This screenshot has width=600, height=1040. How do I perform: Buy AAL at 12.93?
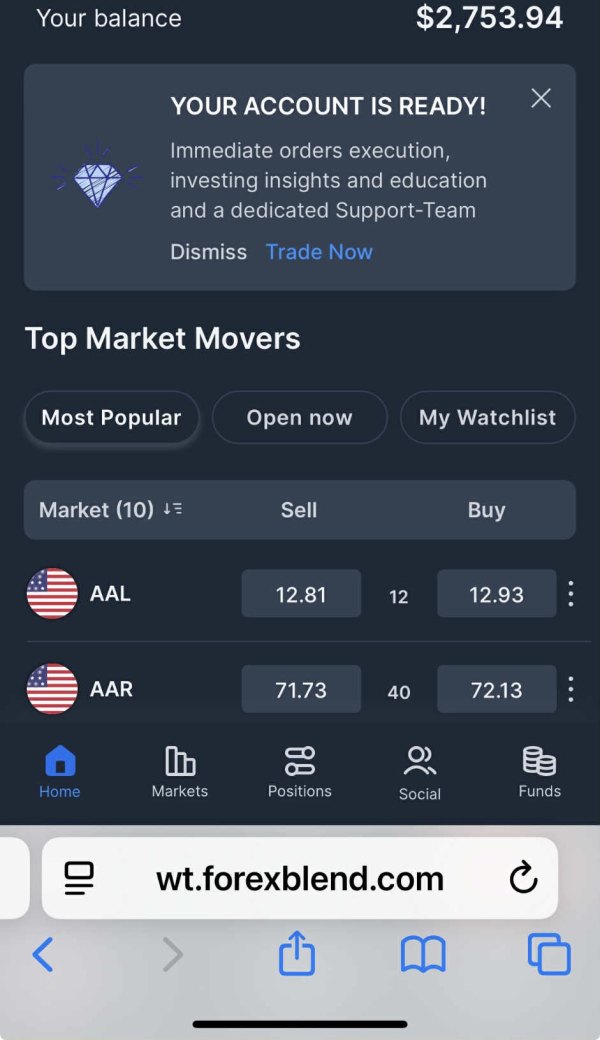coord(496,594)
